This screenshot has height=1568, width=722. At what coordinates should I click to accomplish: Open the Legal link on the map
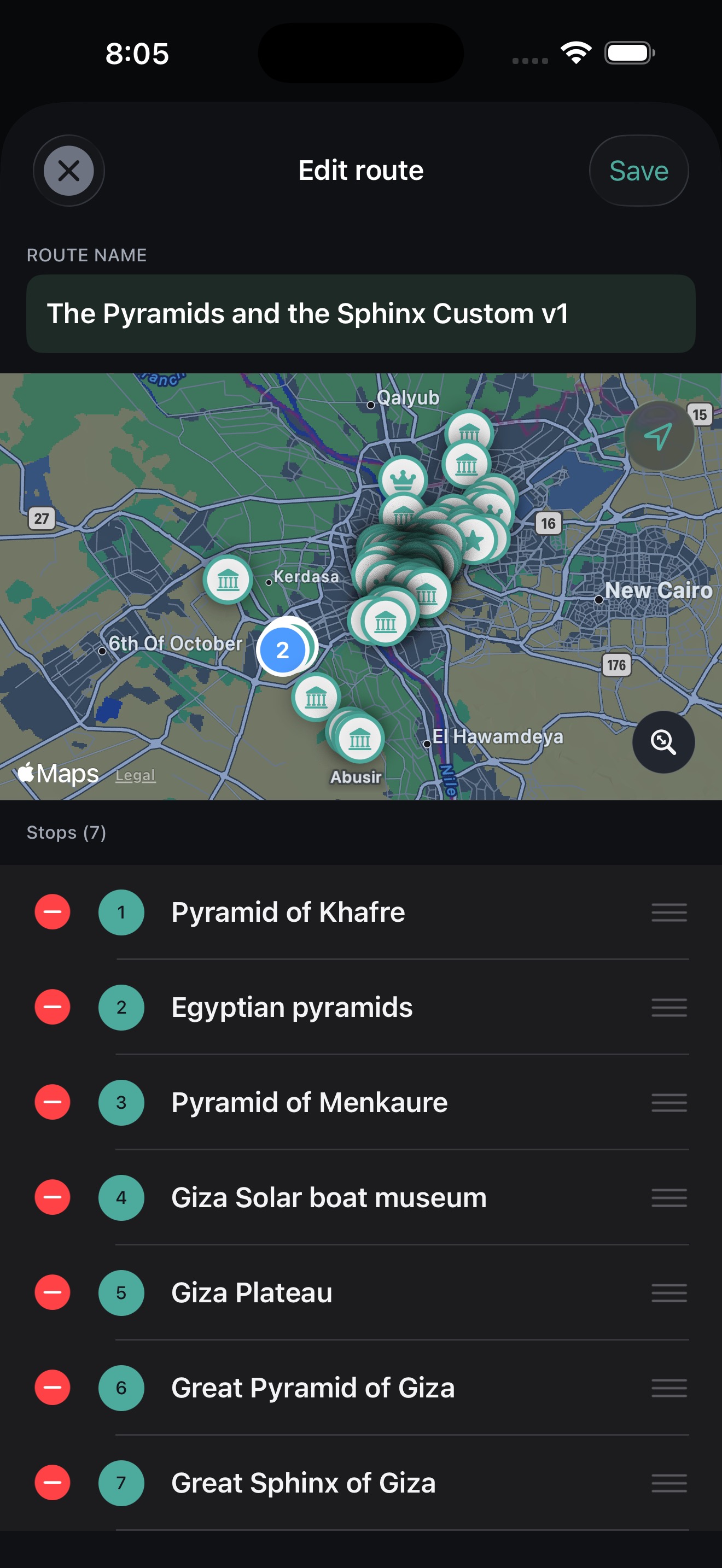point(135,775)
